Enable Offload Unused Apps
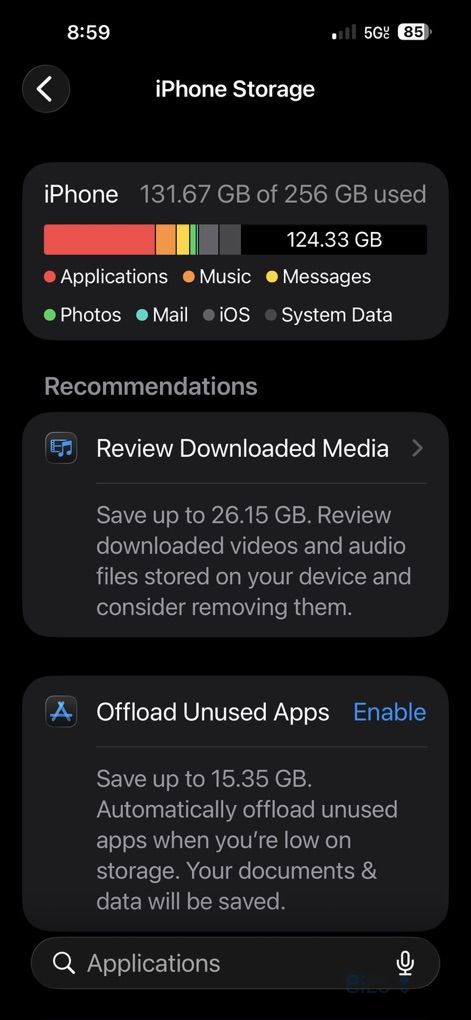Viewport: 471px width, 1020px height. tap(389, 712)
